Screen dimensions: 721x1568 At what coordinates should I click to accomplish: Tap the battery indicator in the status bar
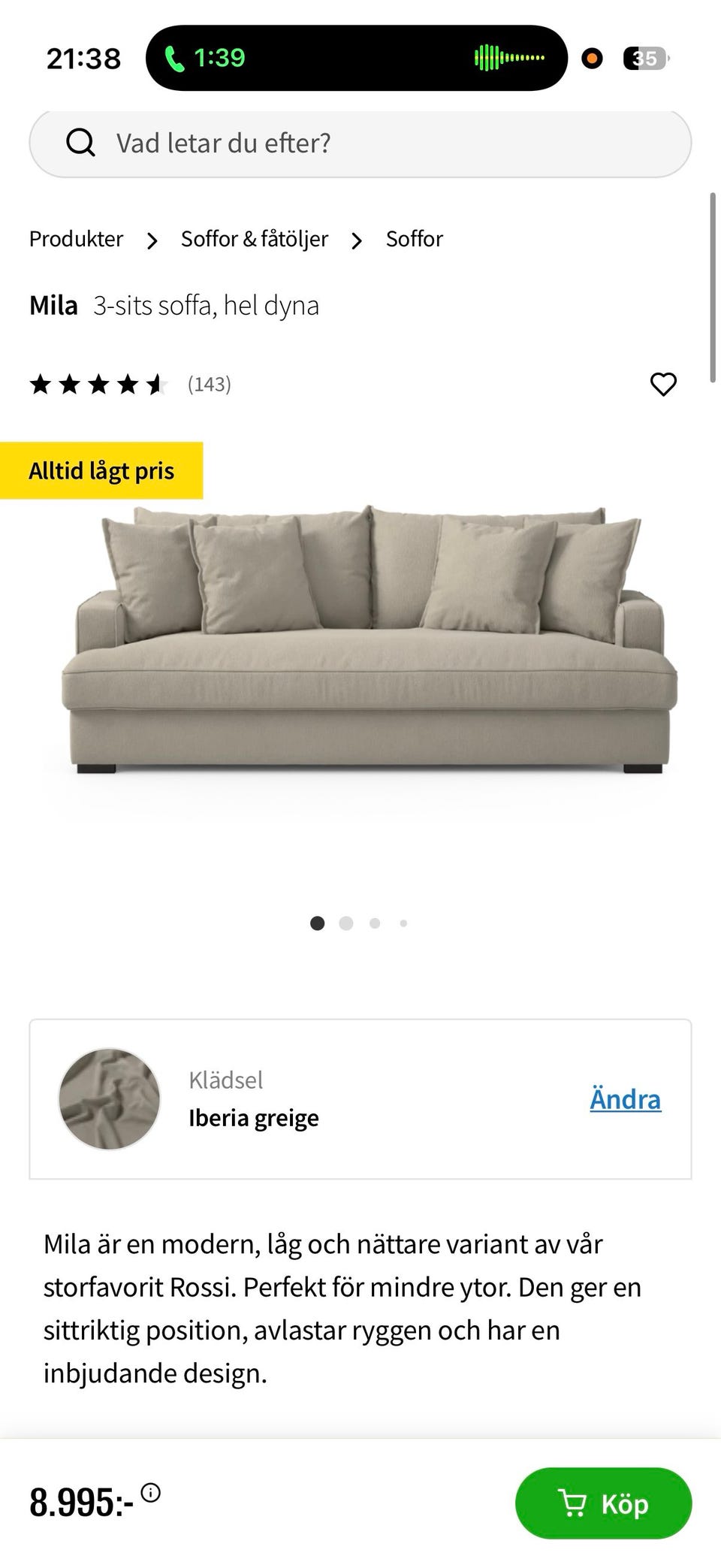pos(644,58)
